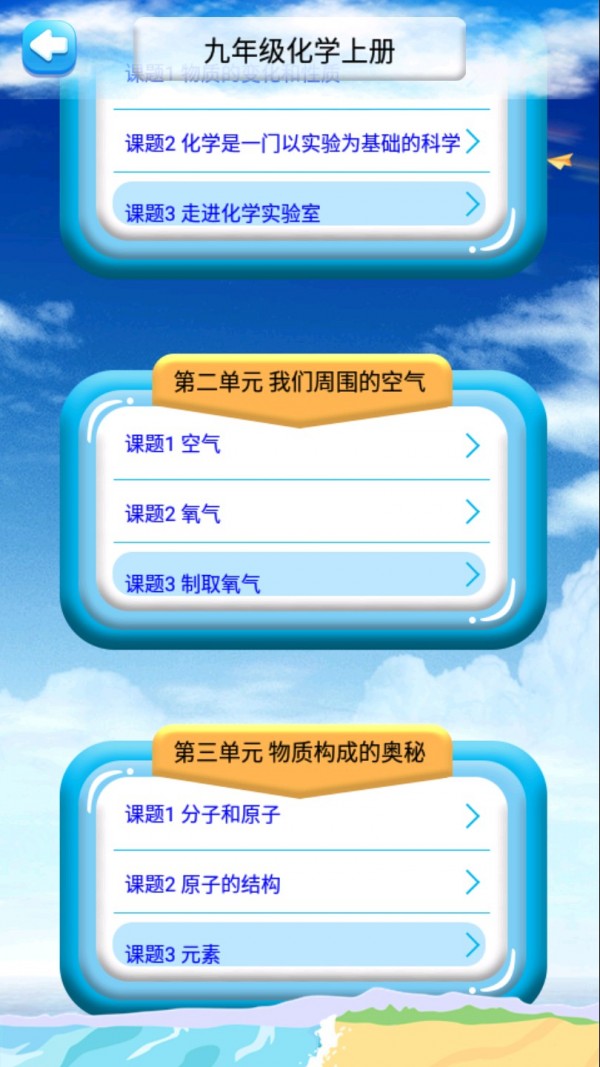Go back using the arrow button
This screenshot has width=600, height=1067.
49,46
